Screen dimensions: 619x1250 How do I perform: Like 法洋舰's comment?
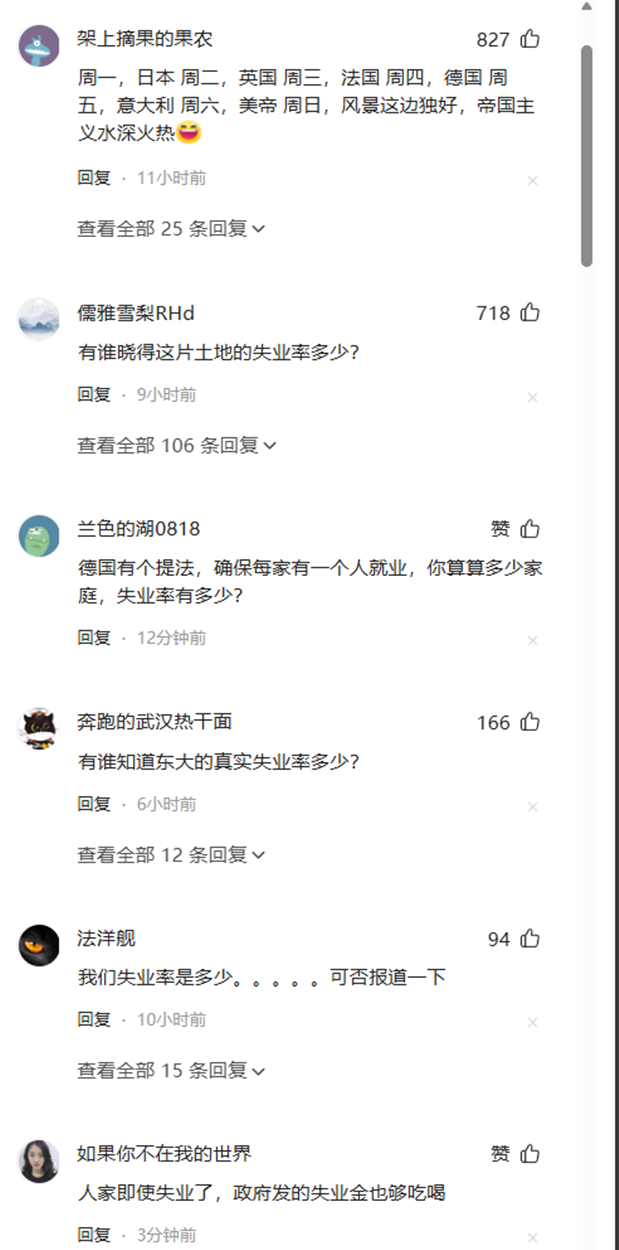[530, 939]
